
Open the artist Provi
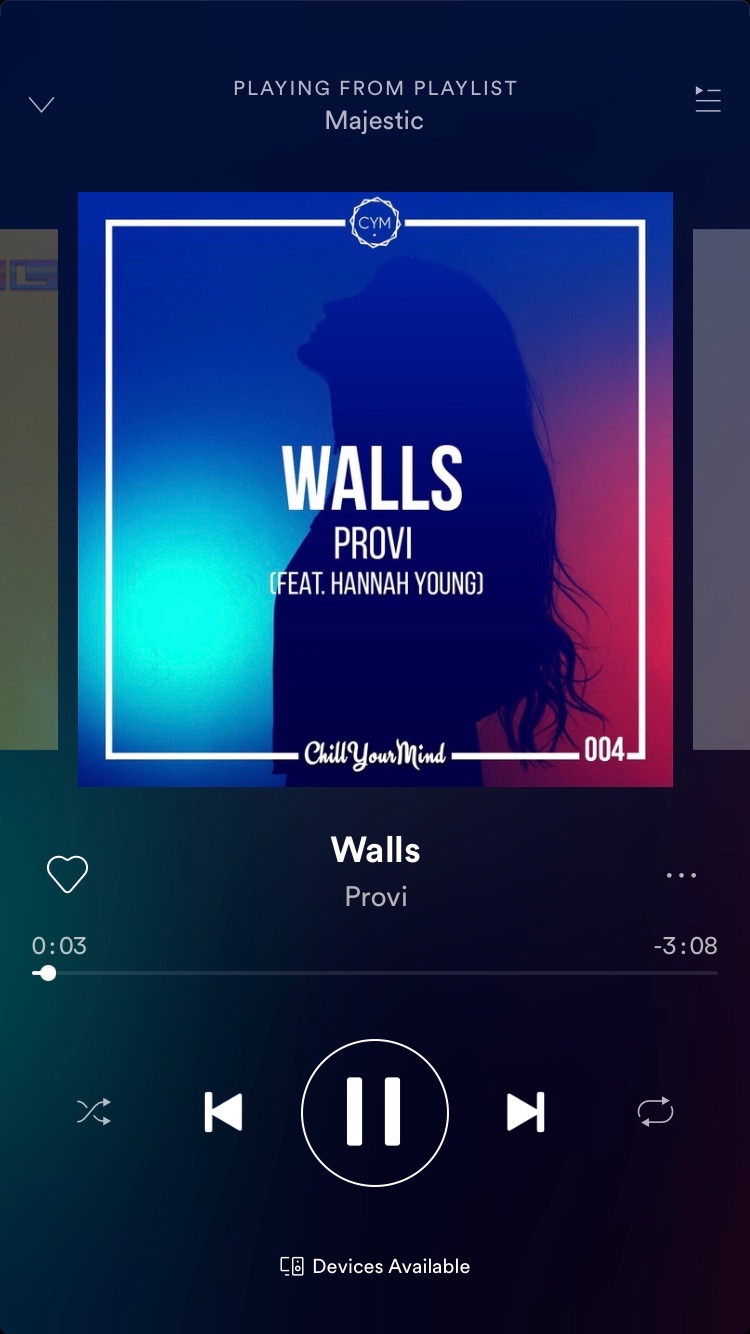tap(375, 896)
